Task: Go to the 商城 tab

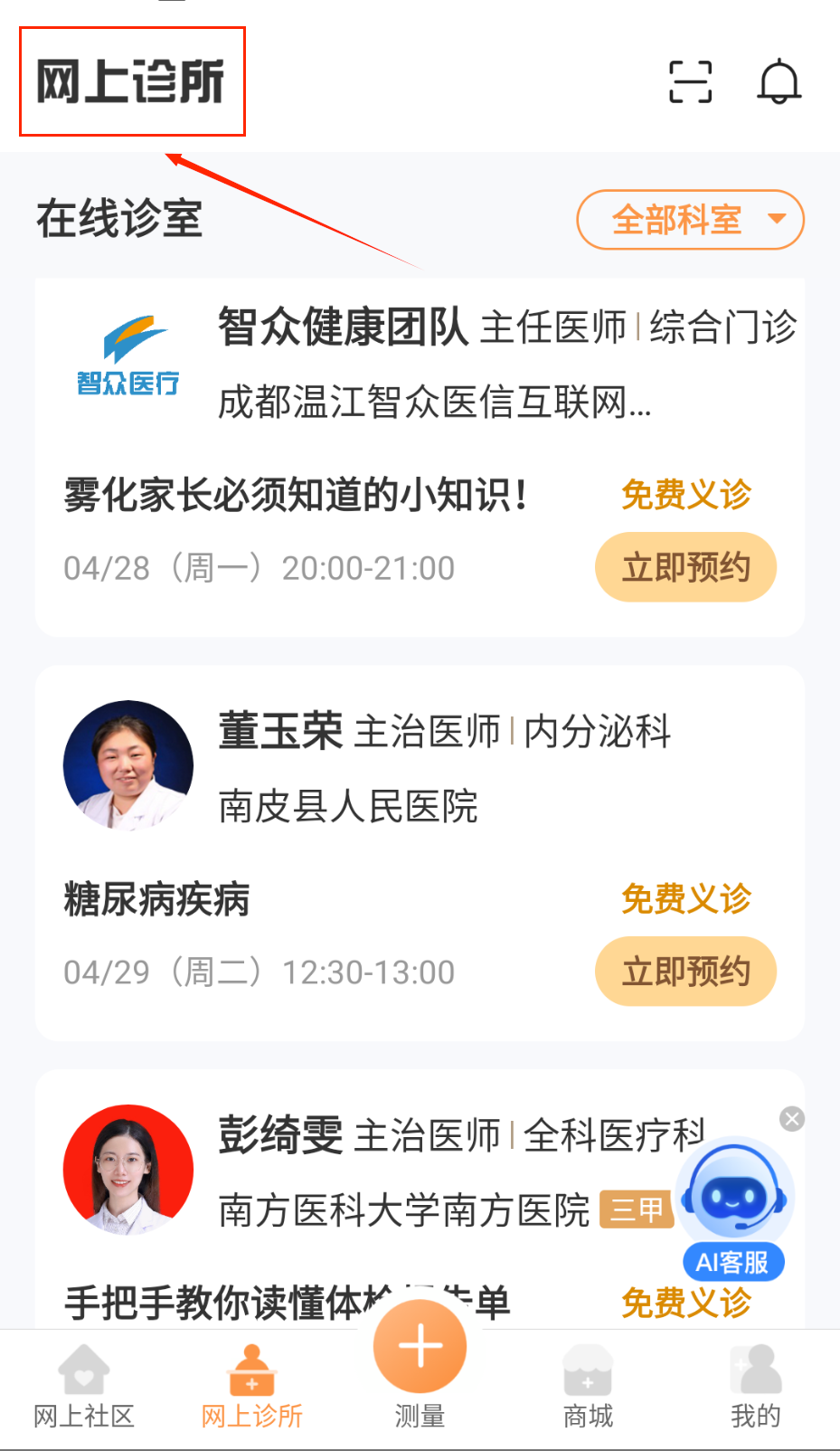Action: pos(588,1389)
